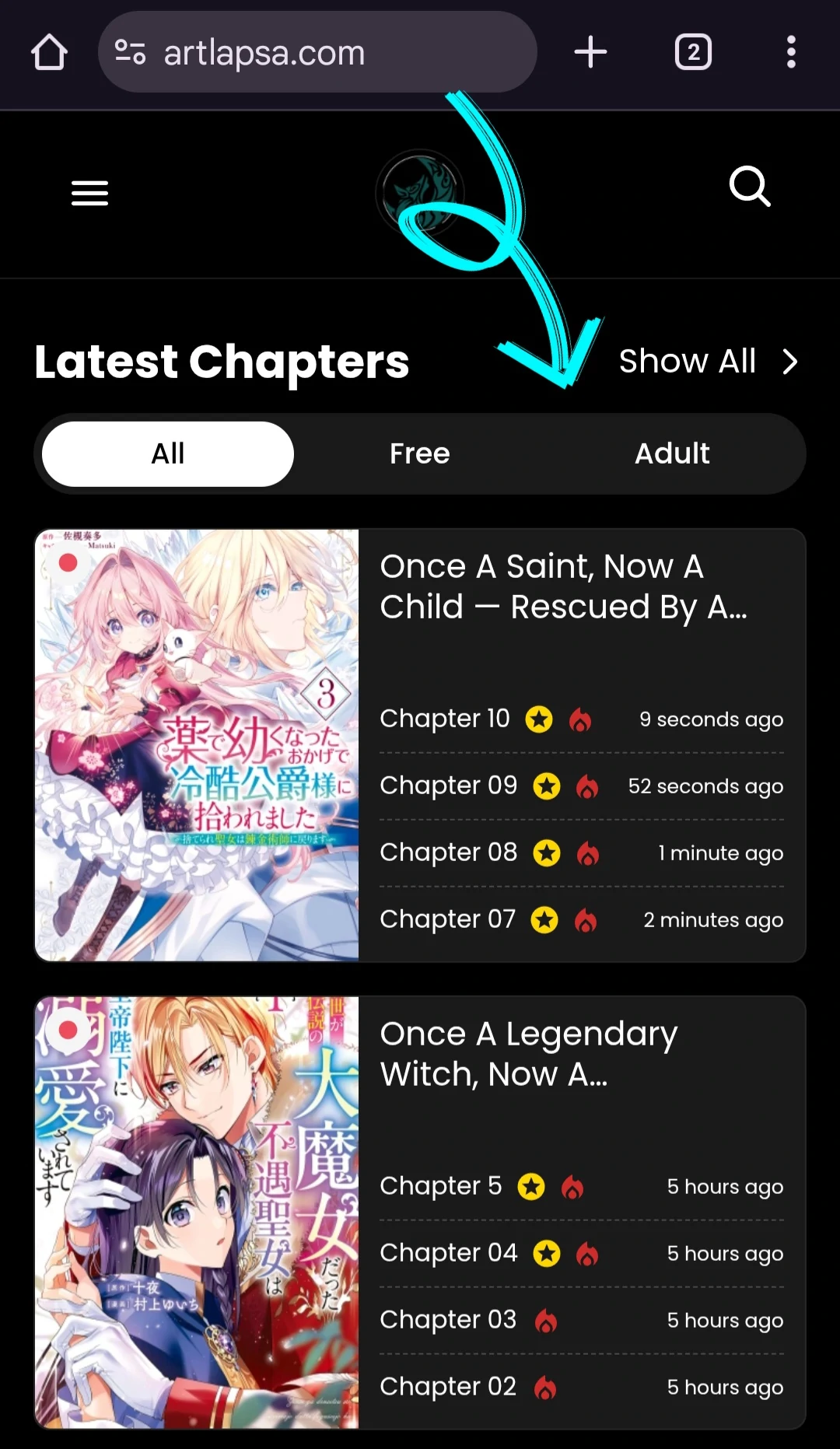Switch to the Free tab
Image resolution: width=840 pixels, height=1449 pixels.
point(419,453)
